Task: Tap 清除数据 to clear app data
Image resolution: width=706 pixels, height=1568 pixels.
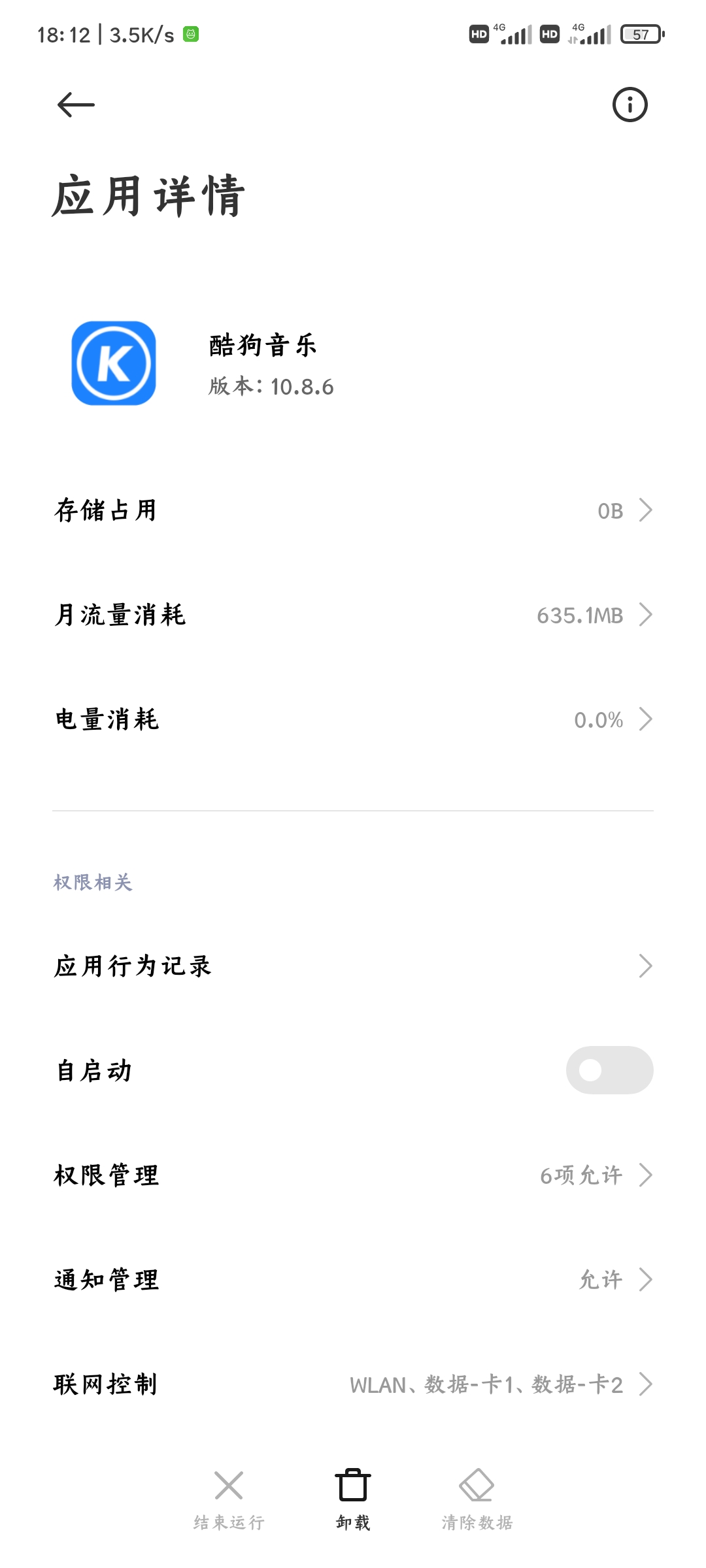Action: (x=477, y=1500)
